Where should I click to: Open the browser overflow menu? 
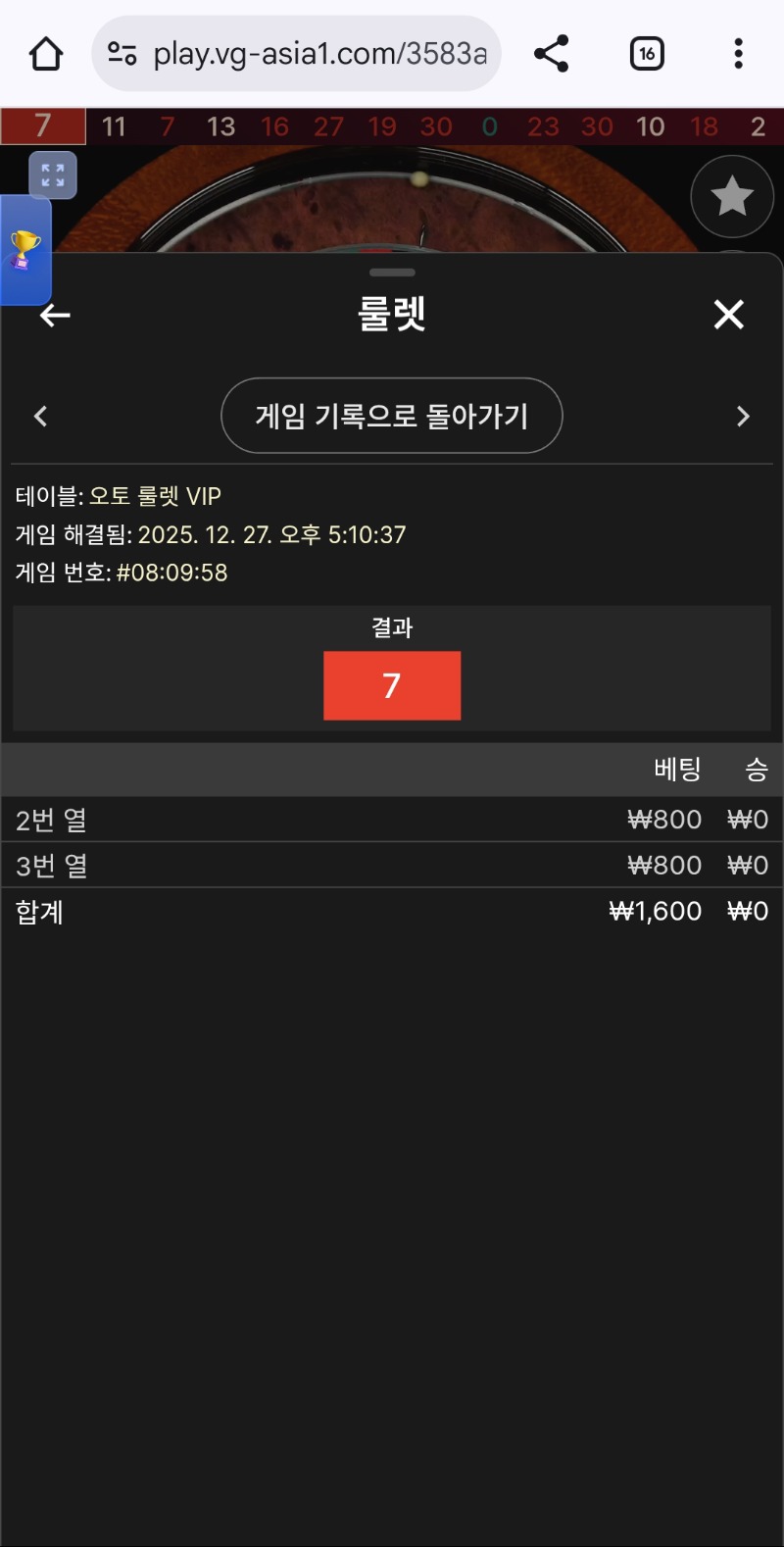tap(738, 54)
